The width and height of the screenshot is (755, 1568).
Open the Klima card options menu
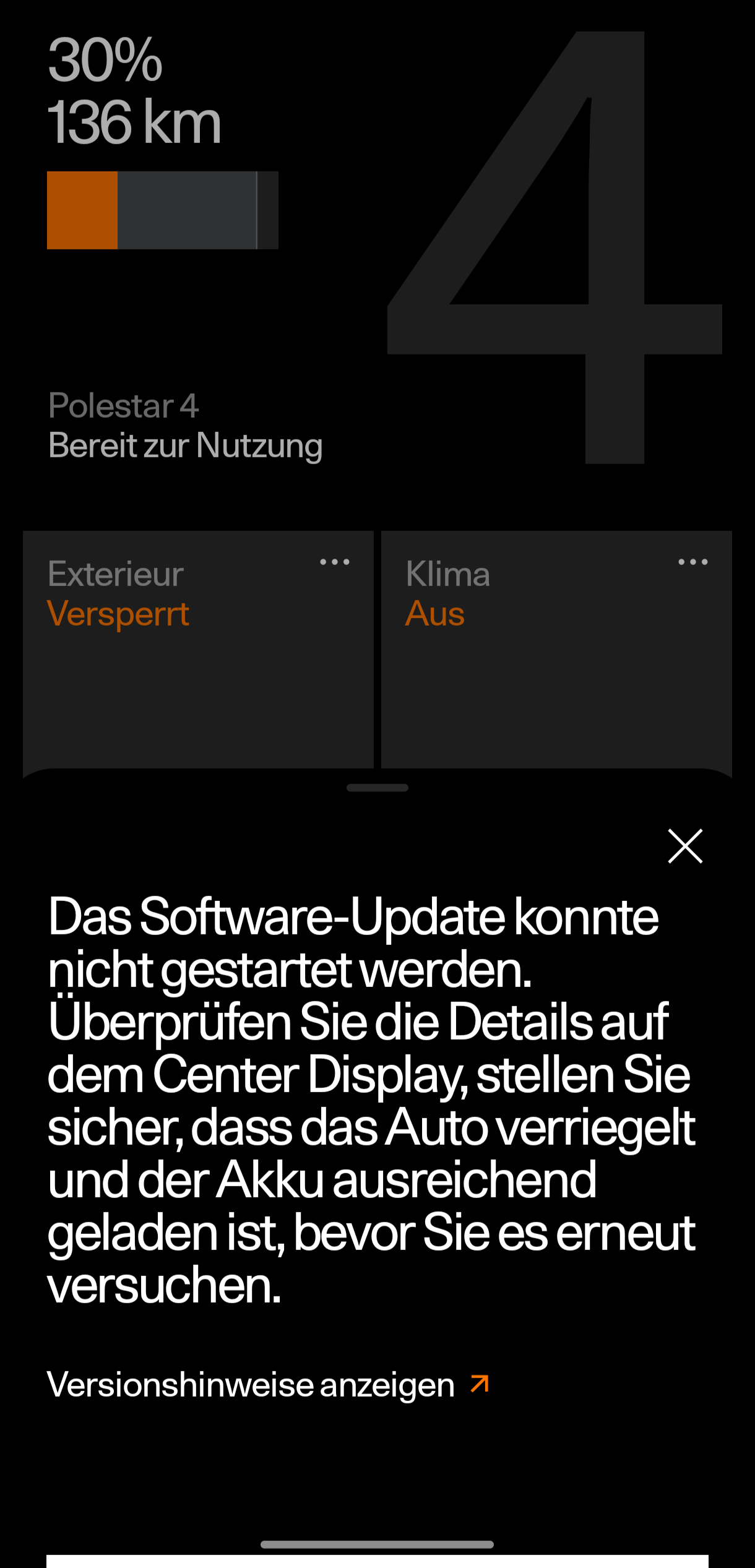point(692,562)
